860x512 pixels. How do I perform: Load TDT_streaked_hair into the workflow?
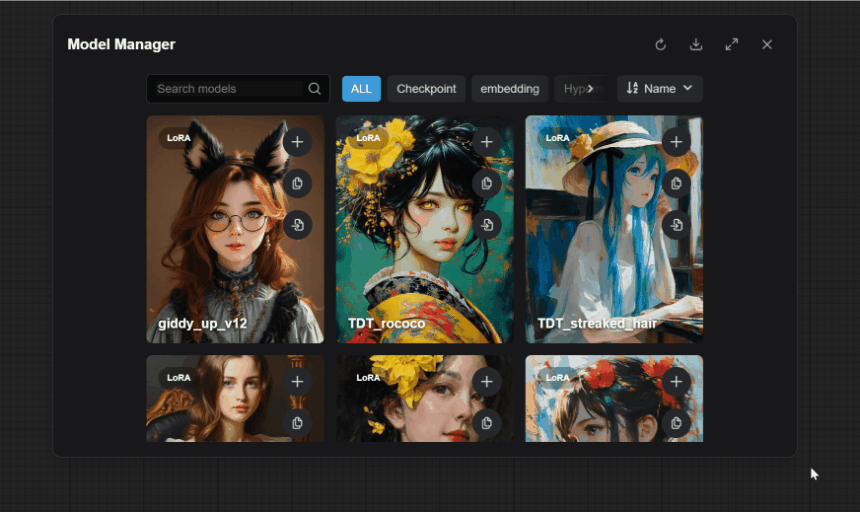coord(677,225)
